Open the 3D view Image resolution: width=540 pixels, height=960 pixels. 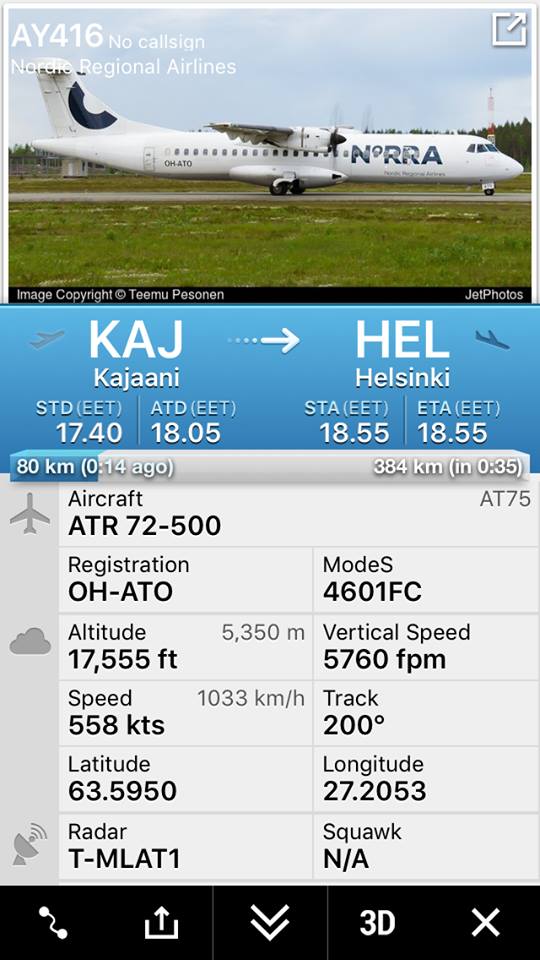[x=377, y=923]
